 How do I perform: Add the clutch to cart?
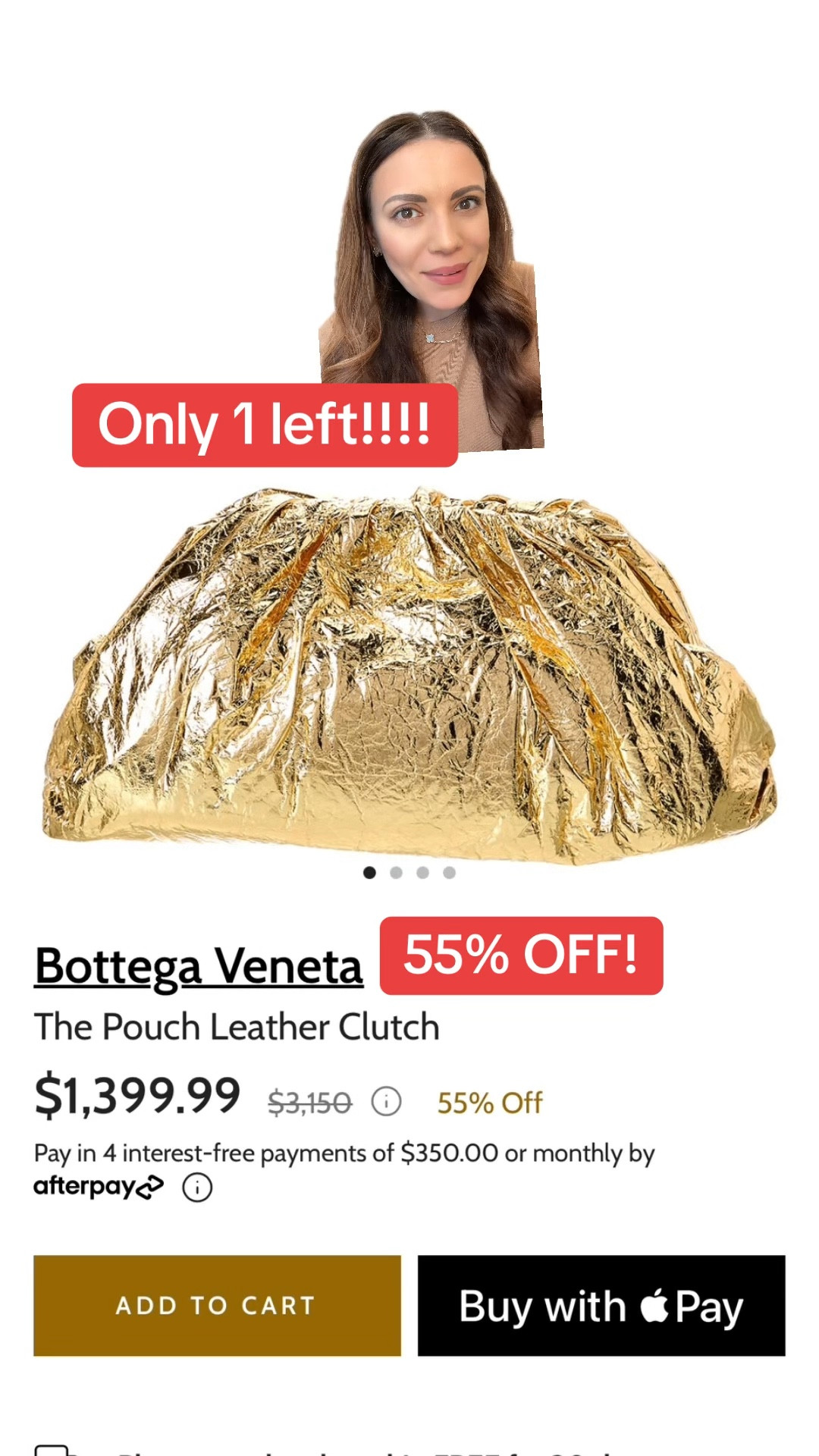pyautogui.click(x=218, y=1306)
